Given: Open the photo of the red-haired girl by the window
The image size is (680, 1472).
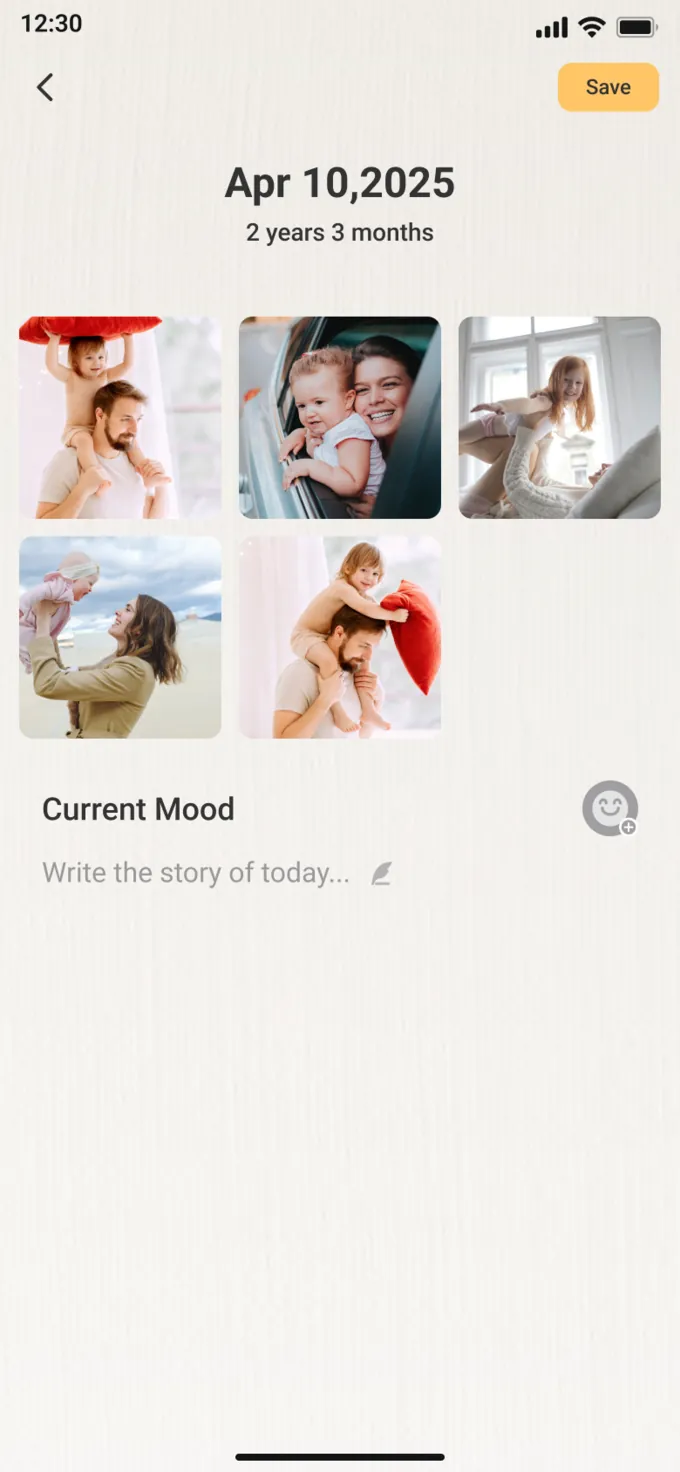Looking at the screenshot, I should [560, 418].
